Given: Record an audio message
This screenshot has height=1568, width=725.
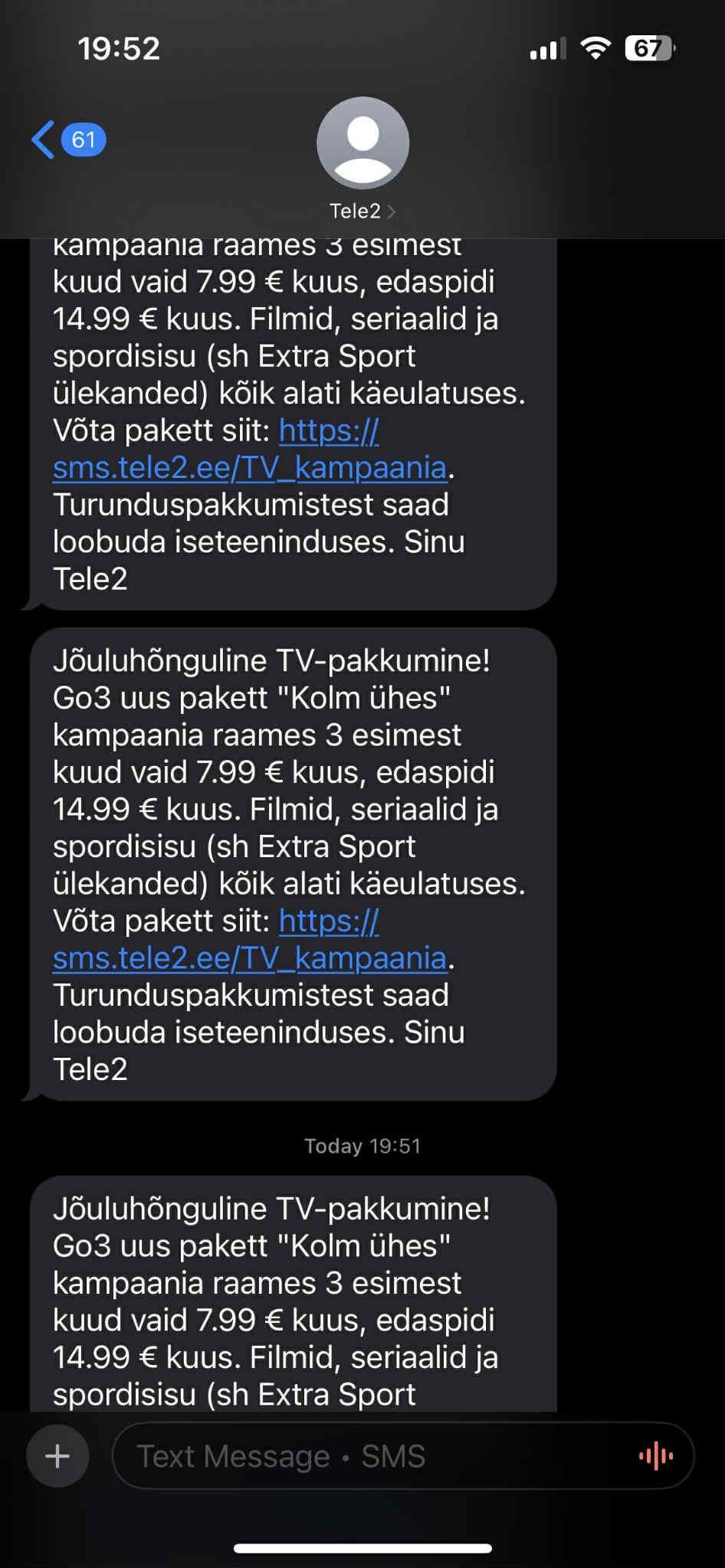Looking at the screenshot, I should pyautogui.click(x=656, y=1456).
